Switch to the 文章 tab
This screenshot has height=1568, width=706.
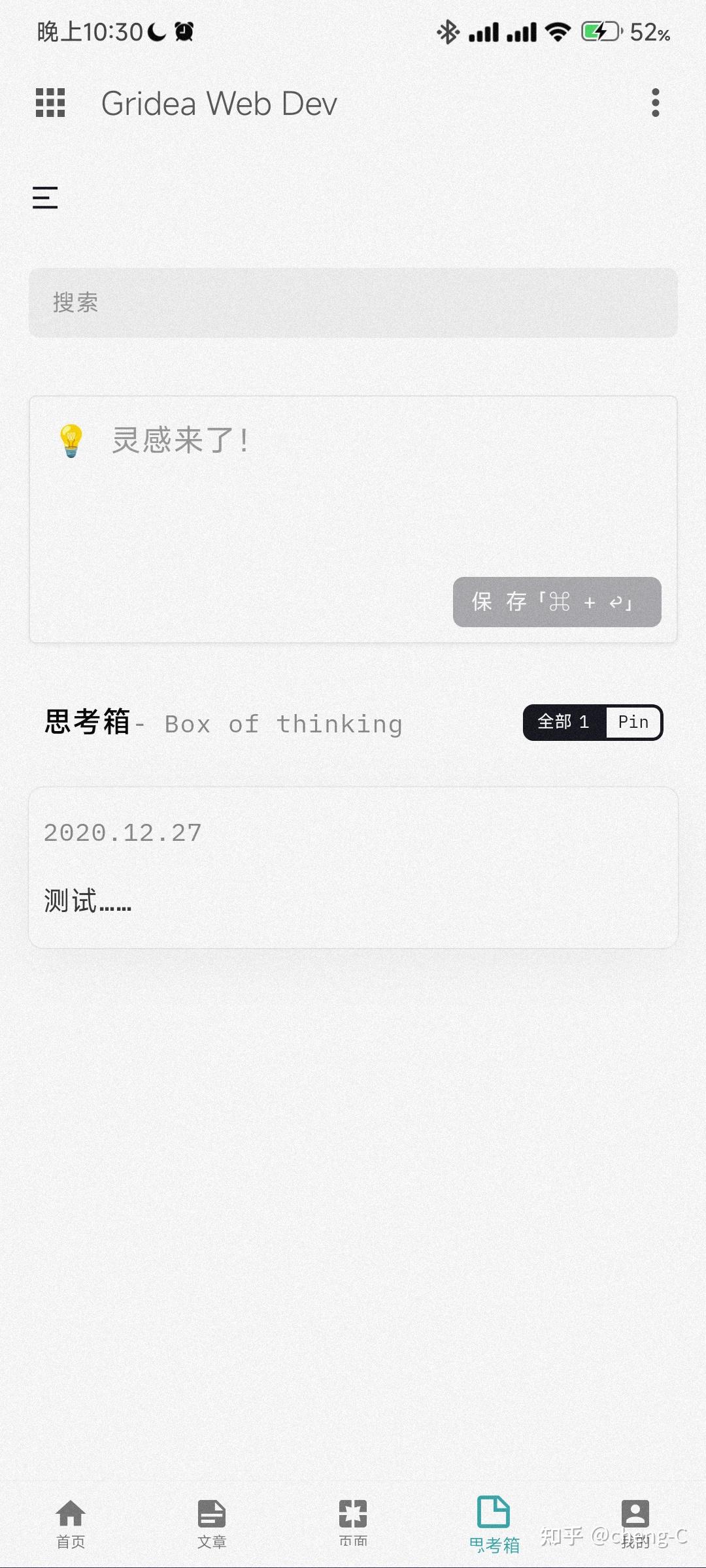[x=211, y=1516]
